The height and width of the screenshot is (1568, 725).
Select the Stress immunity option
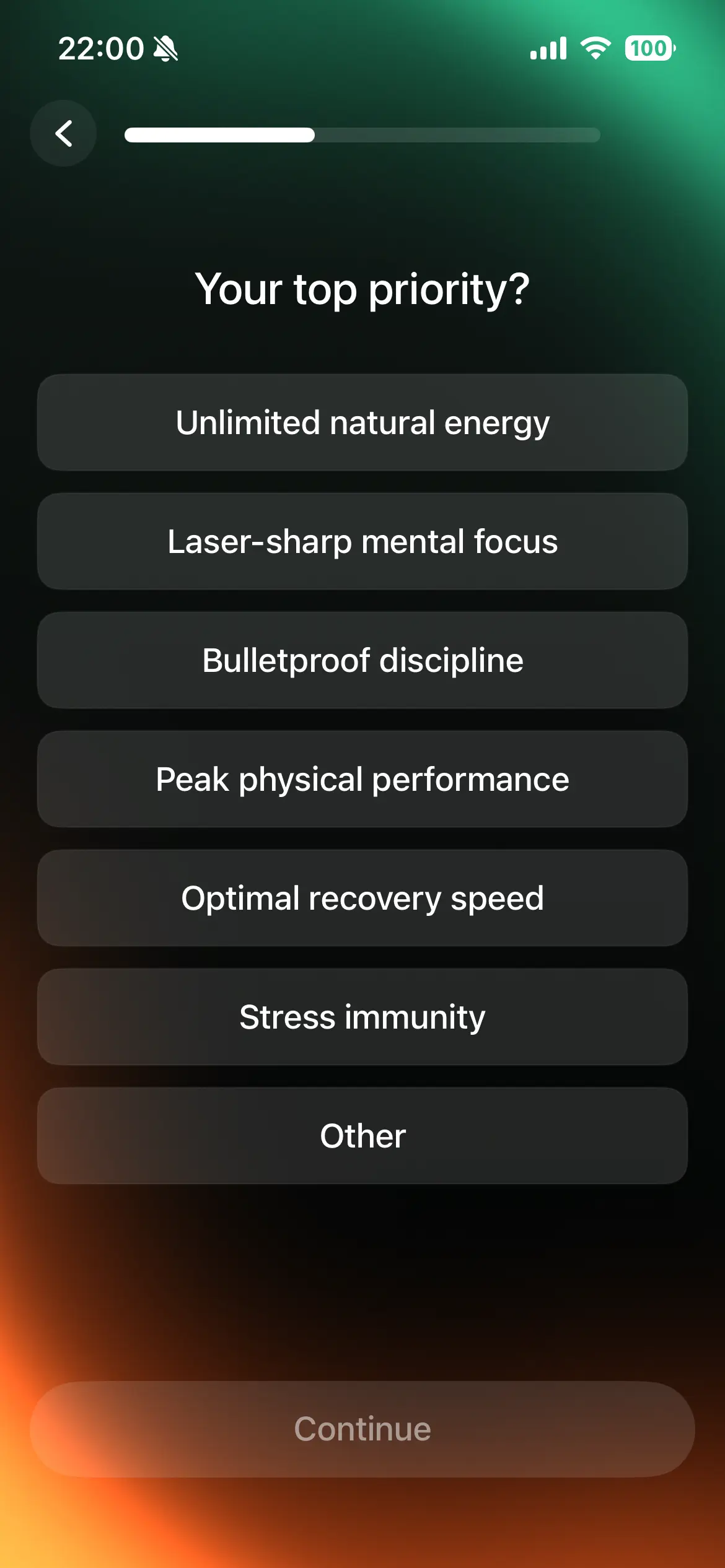(362, 1017)
